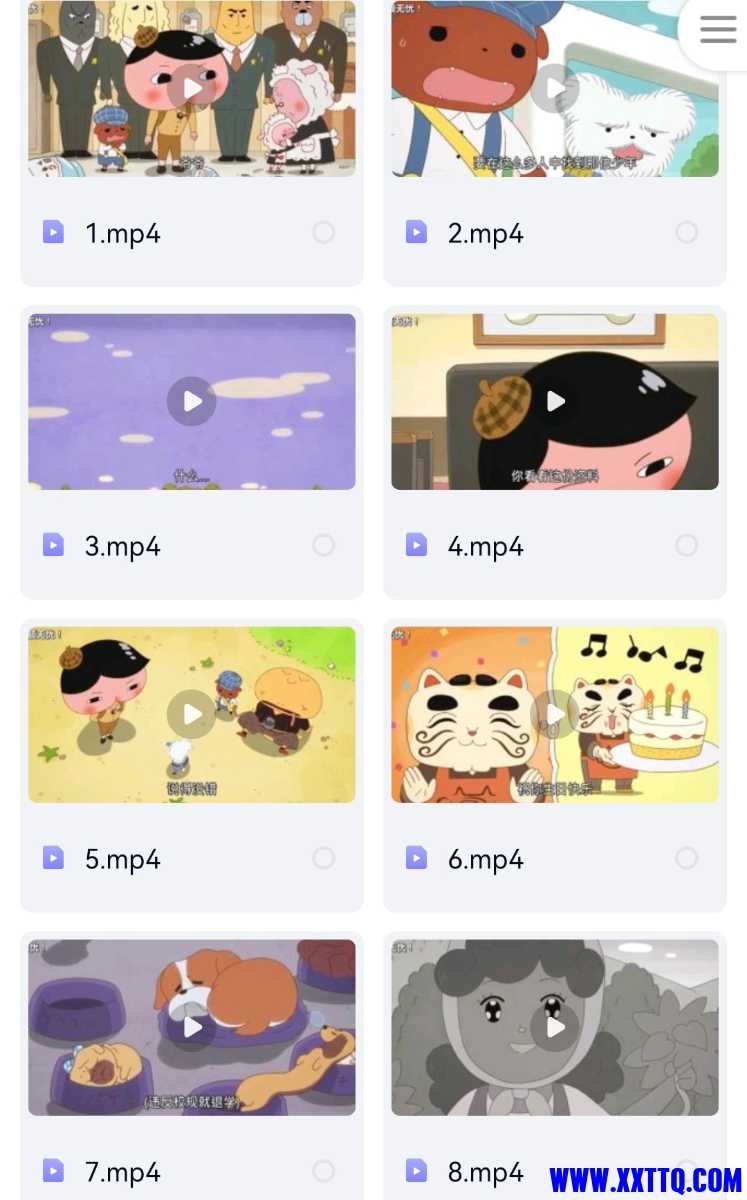Image resolution: width=747 pixels, height=1200 pixels.
Task: Mark 4.mp4 with its selection circle
Action: [x=687, y=545]
